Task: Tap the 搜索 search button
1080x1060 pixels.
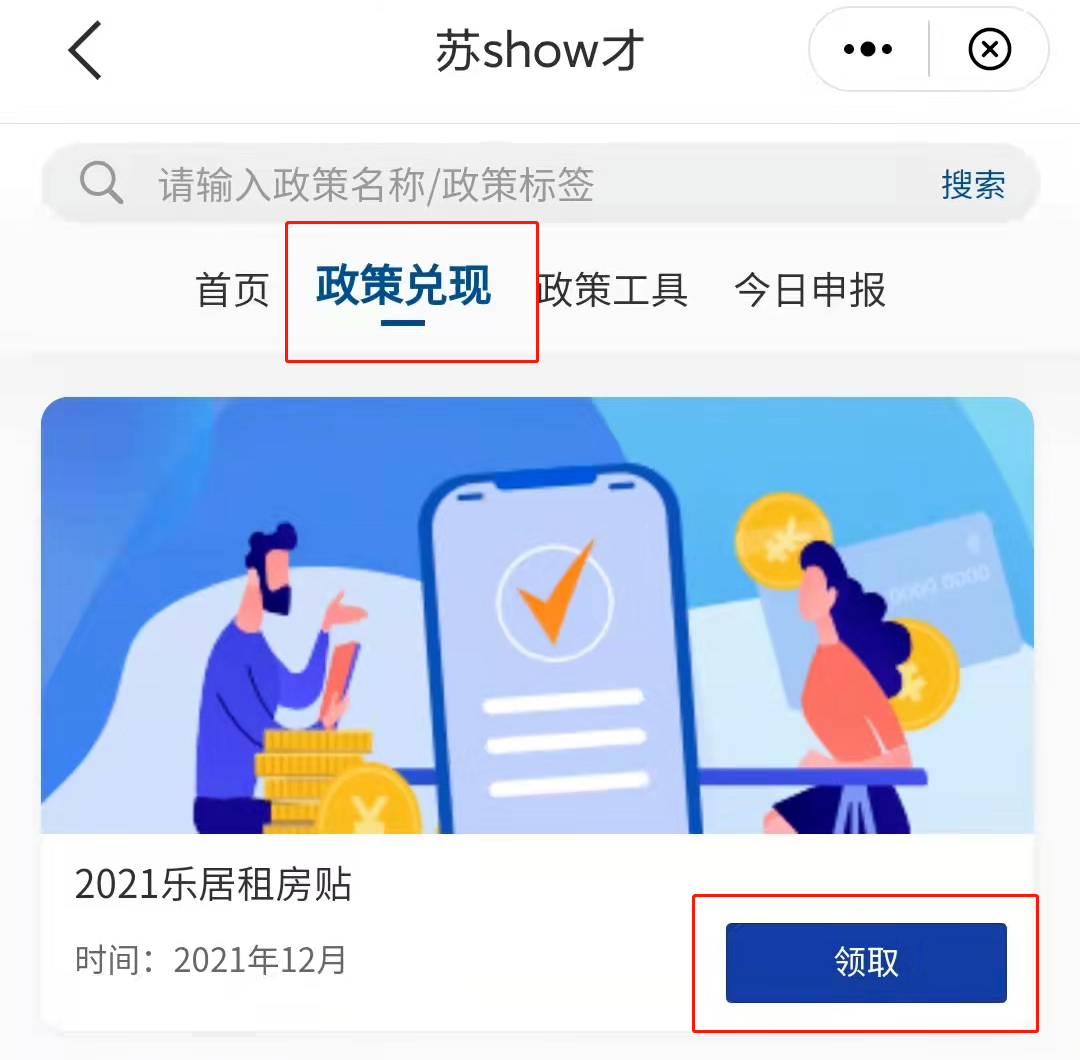Action: tap(972, 184)
